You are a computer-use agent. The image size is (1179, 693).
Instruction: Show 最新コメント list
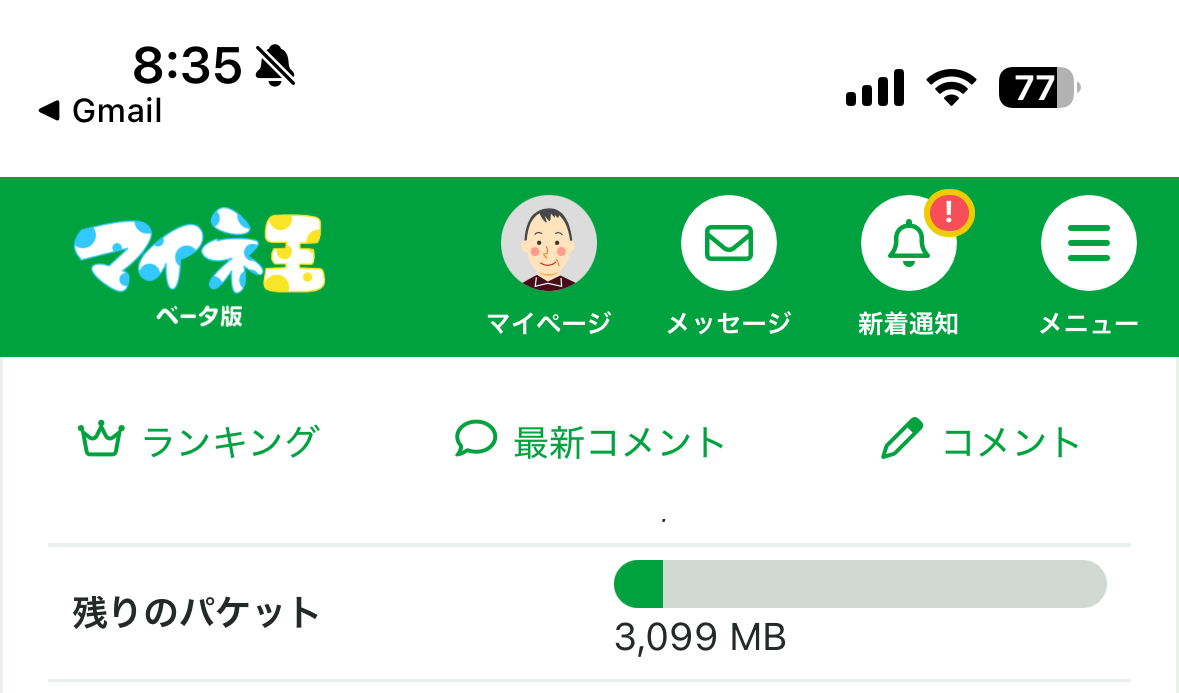click(589, 441)
